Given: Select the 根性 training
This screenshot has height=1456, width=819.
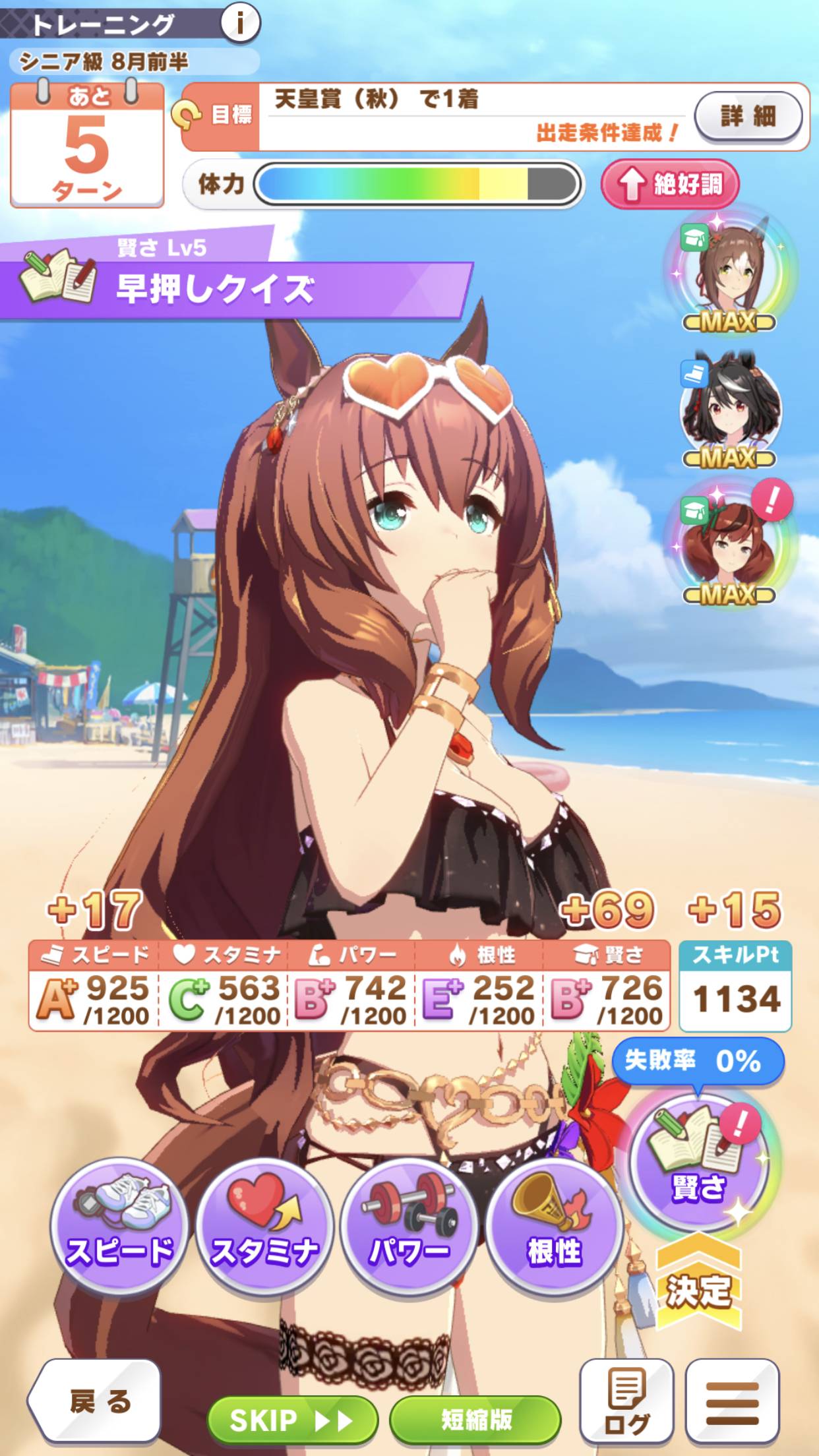Looking at the screenshot, I should (555, 1226).
